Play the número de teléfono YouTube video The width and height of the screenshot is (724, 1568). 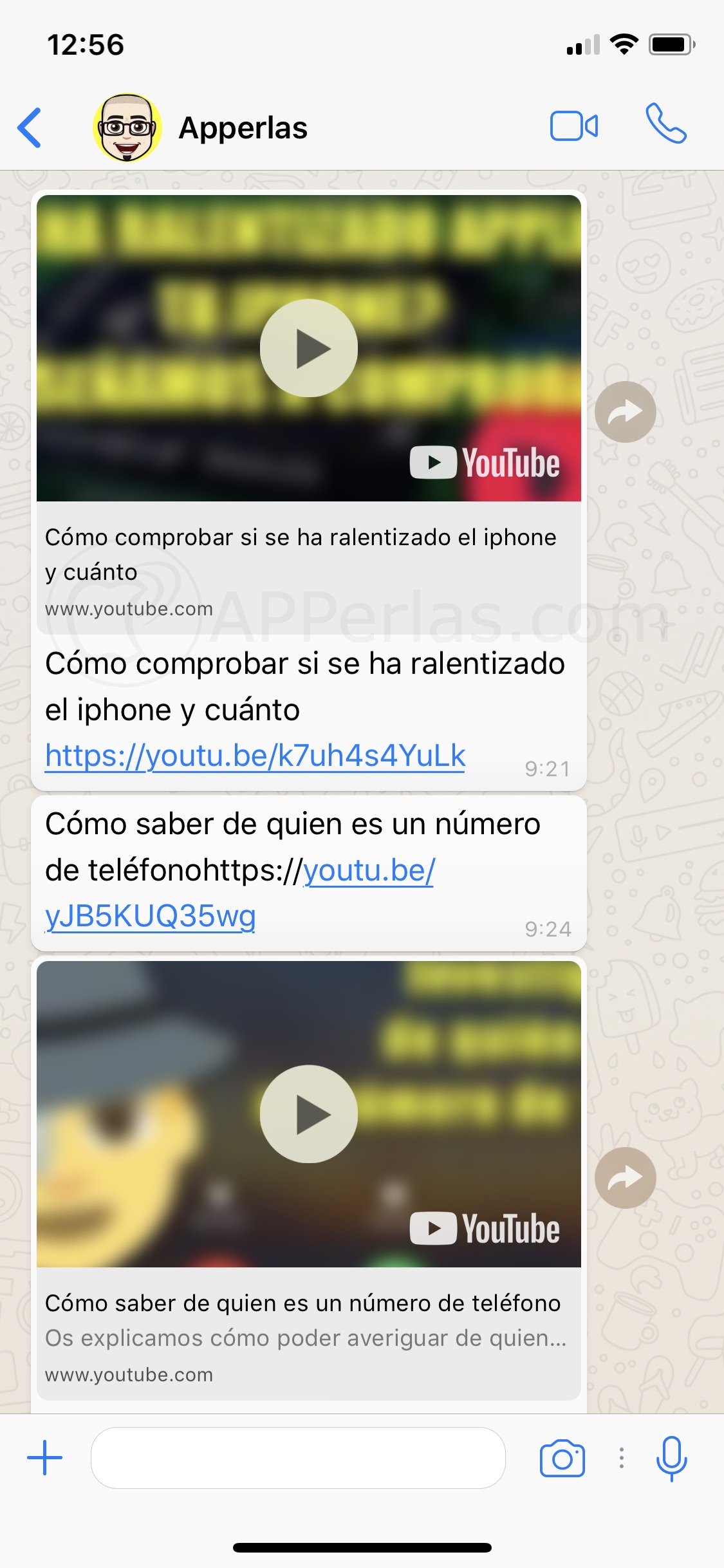point(309,1114)
